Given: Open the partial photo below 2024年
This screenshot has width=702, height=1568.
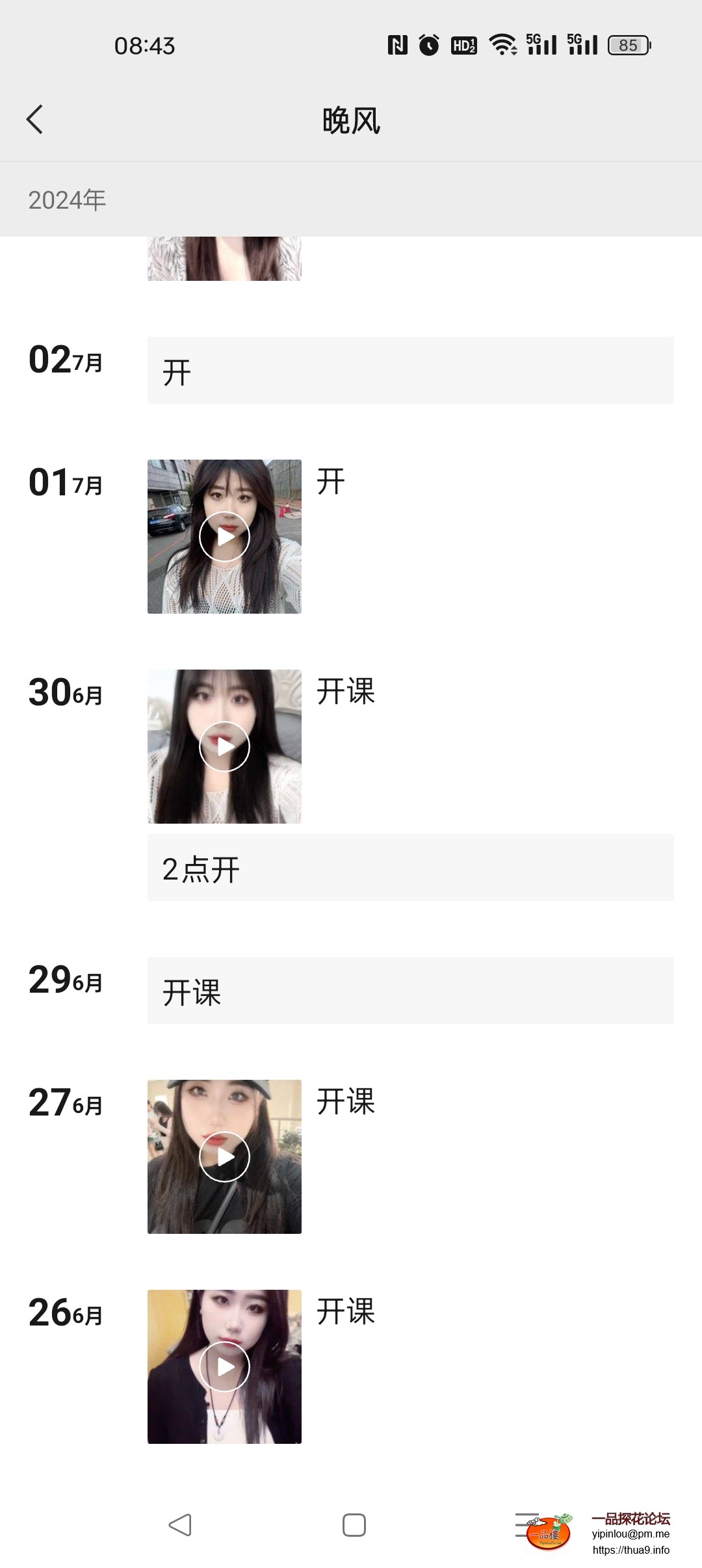Looking at the screenshot, I should (x=224, y=259).
